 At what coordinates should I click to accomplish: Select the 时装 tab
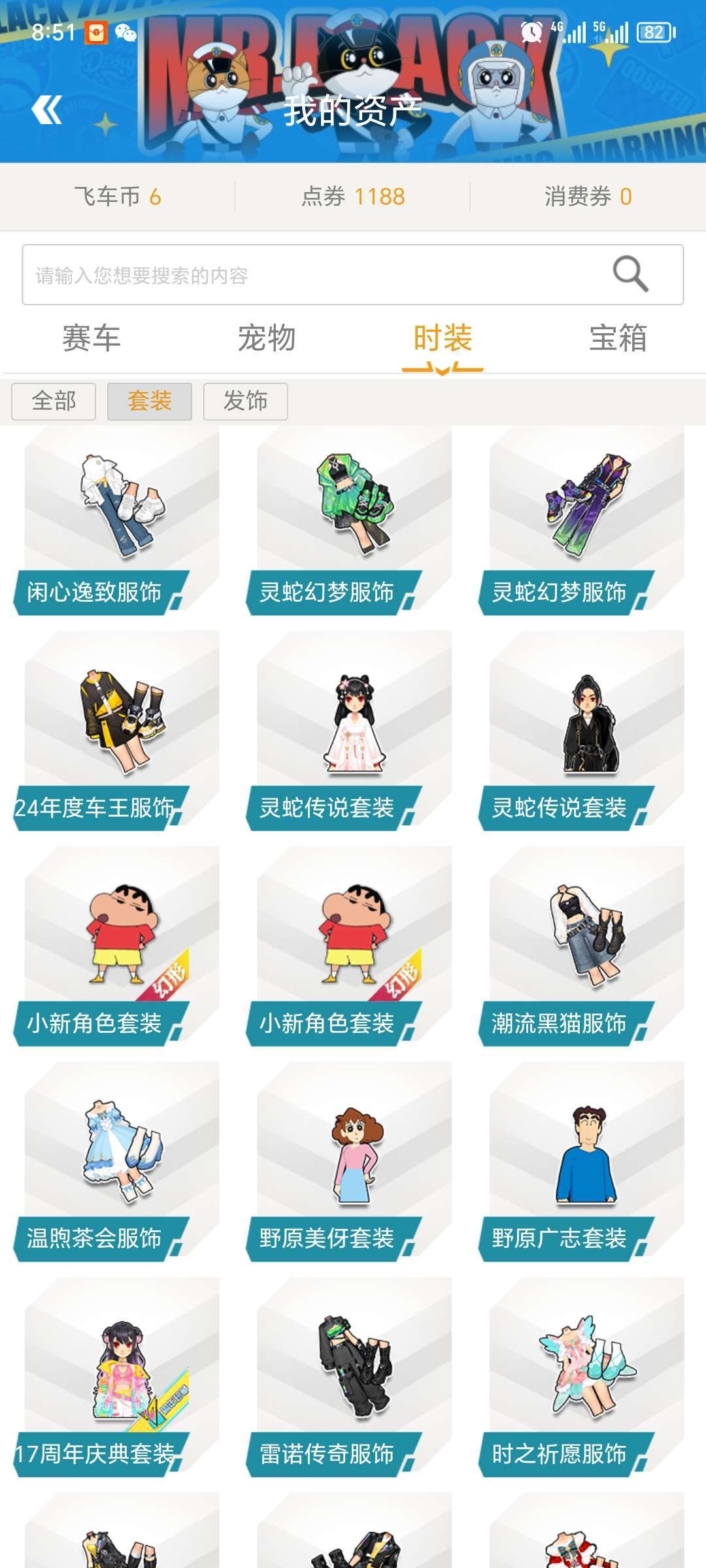(x=443, y=338)
